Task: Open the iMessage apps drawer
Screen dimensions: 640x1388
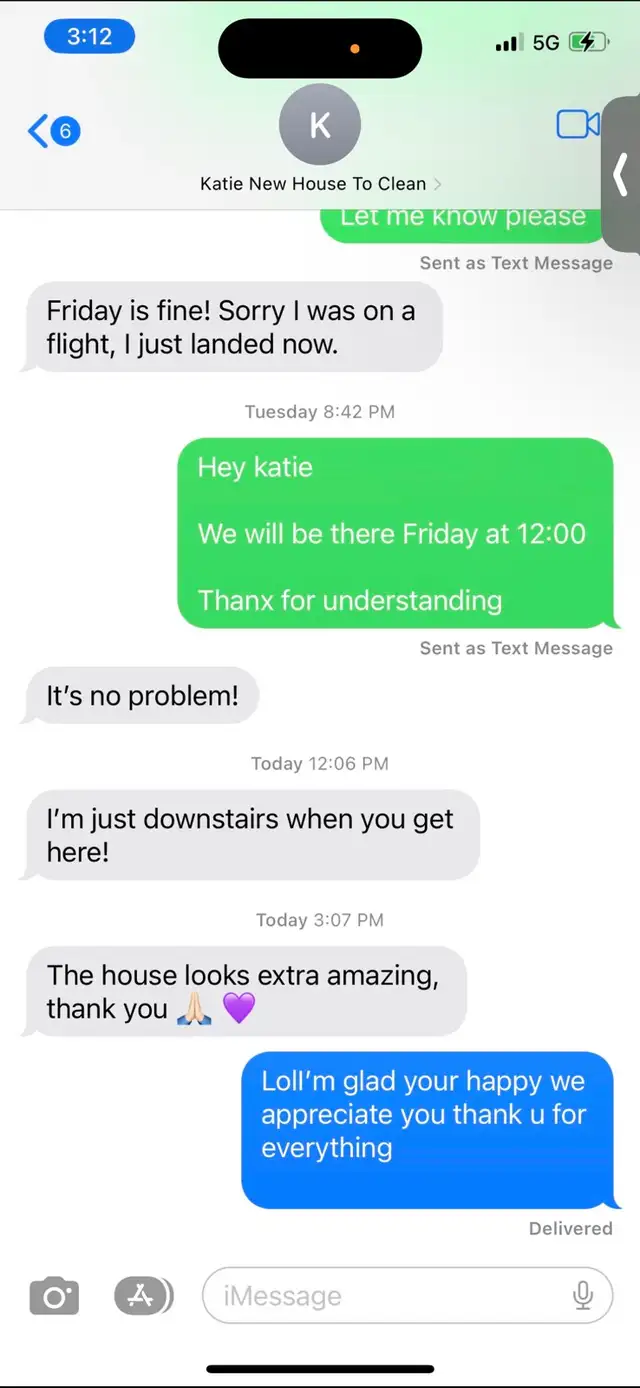Action: coord(143,1296)
